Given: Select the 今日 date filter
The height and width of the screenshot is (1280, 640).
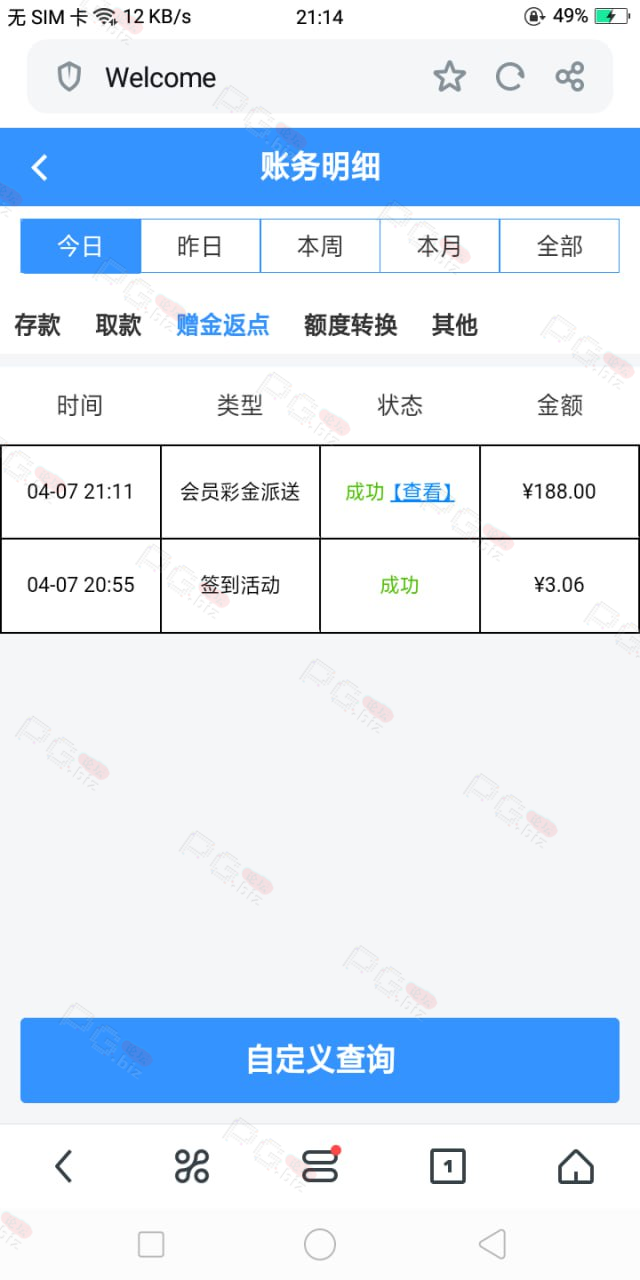Looking at the screenshot, I should click(x=80, y=246).
